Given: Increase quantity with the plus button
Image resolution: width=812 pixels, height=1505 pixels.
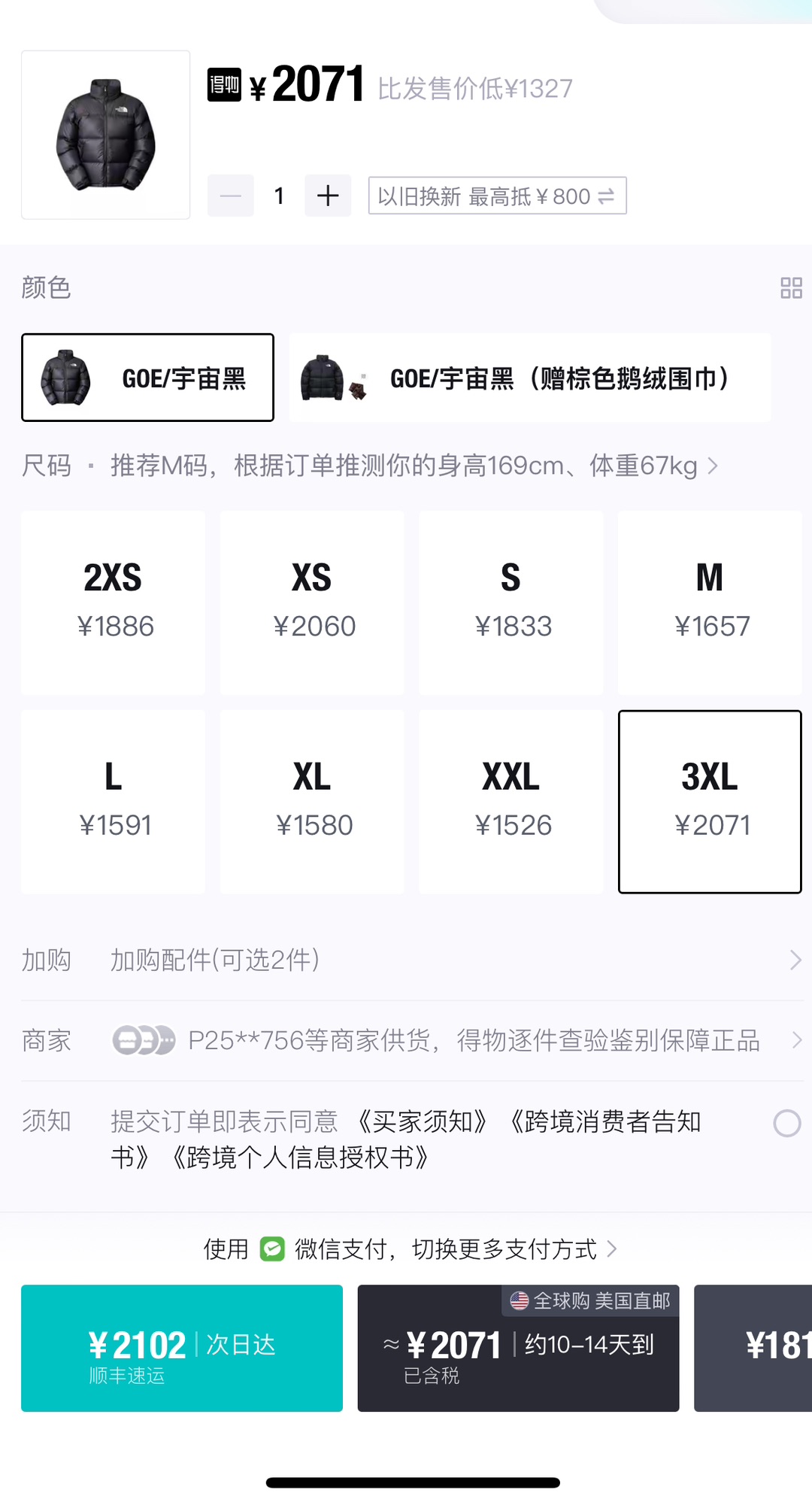Looking at the screenshot, I should click(x=328, y=196).
